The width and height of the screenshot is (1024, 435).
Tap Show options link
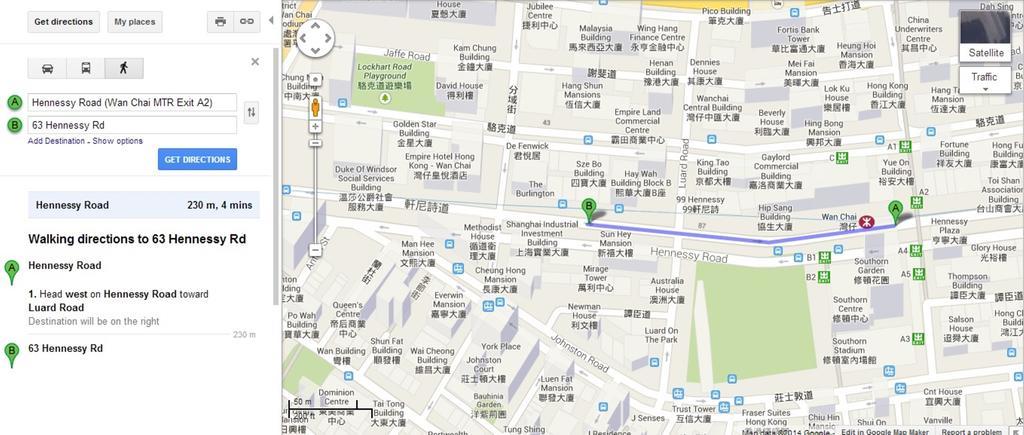point(117,141)
